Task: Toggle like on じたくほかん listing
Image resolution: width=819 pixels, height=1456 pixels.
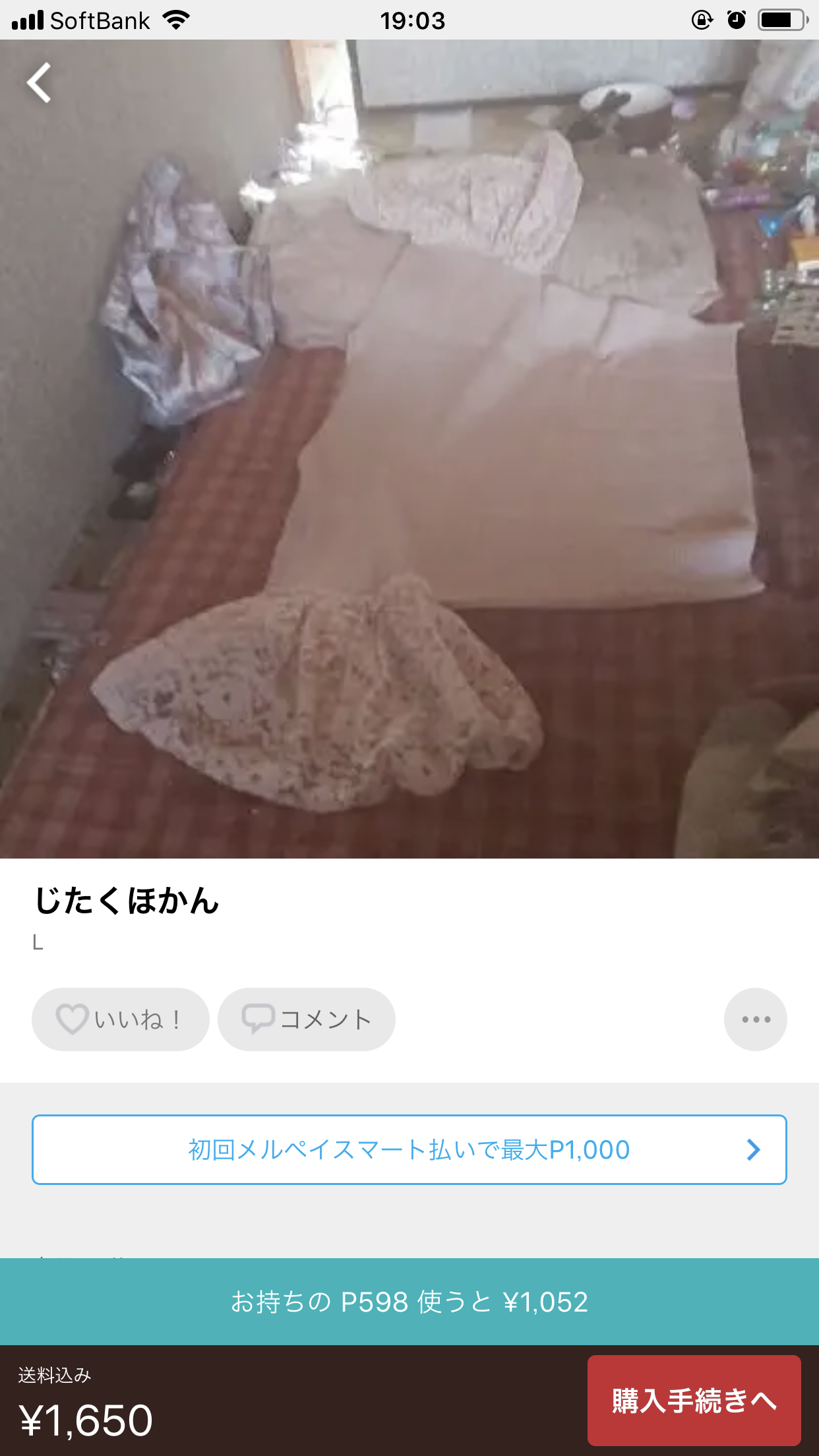Action: click(119, 1019)
